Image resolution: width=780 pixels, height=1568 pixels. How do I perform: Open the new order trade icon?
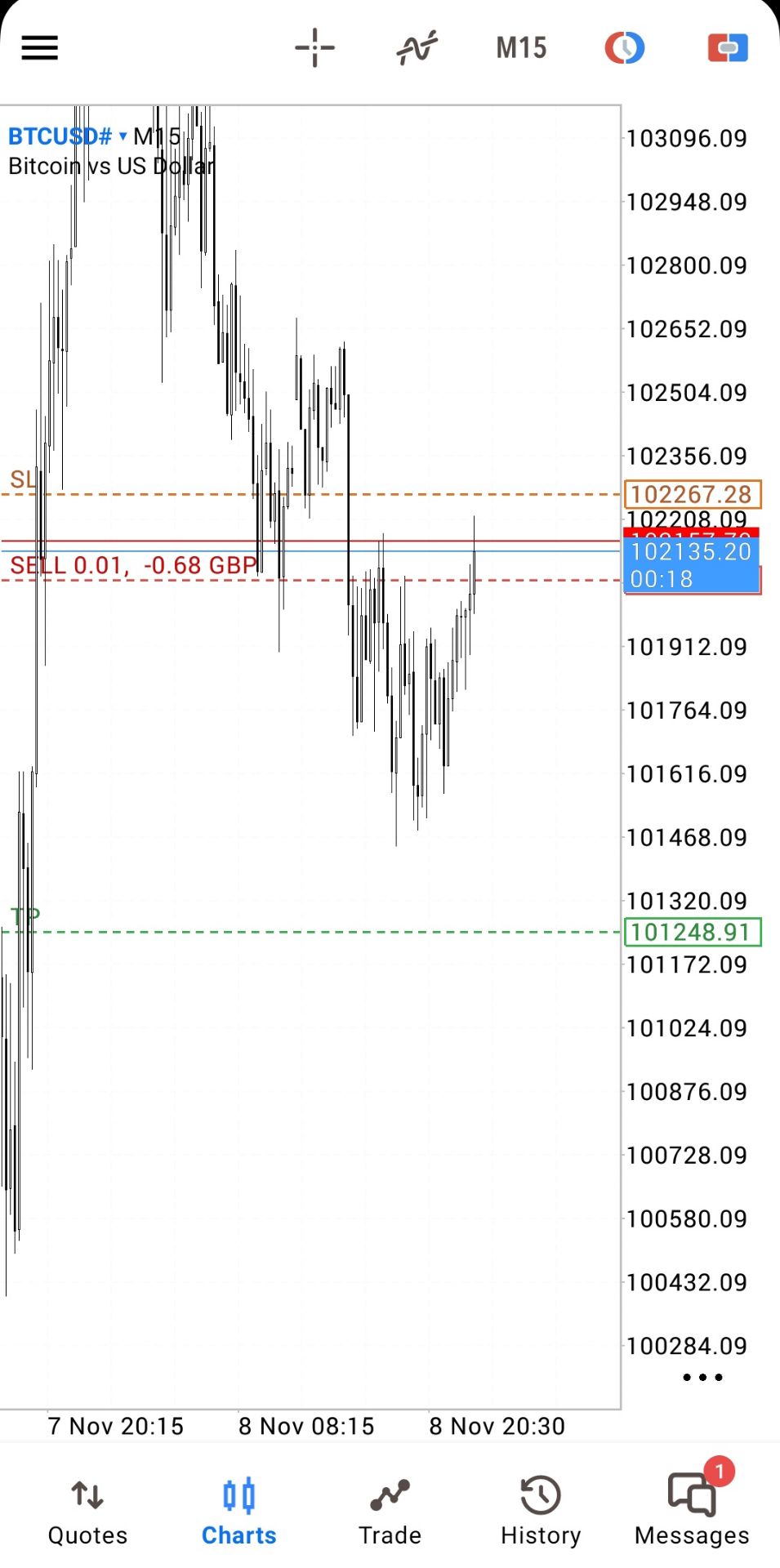click(x=727, y=47)
